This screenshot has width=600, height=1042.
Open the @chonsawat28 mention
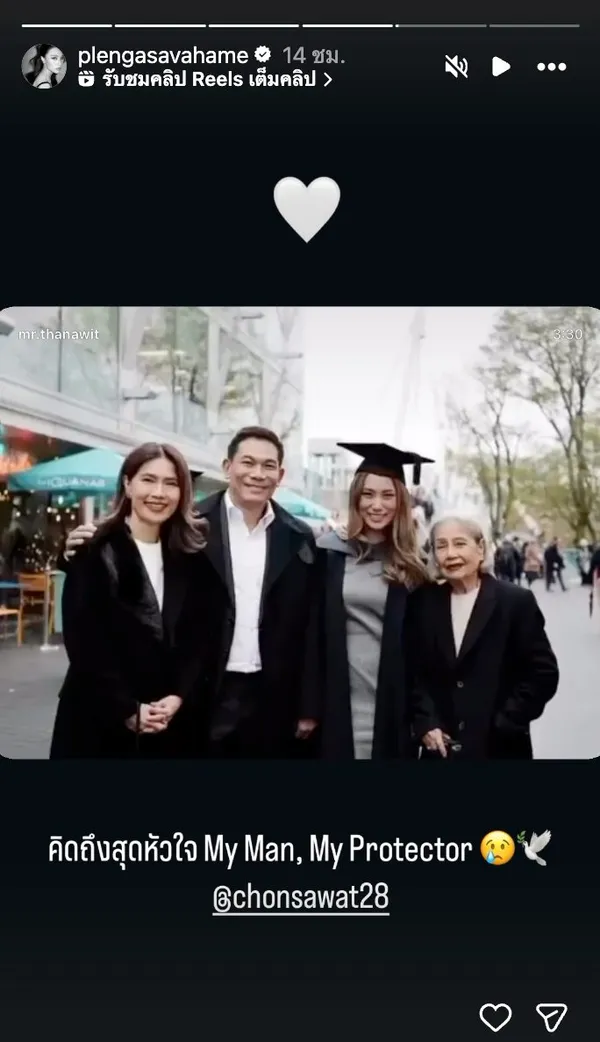(301, 897)
